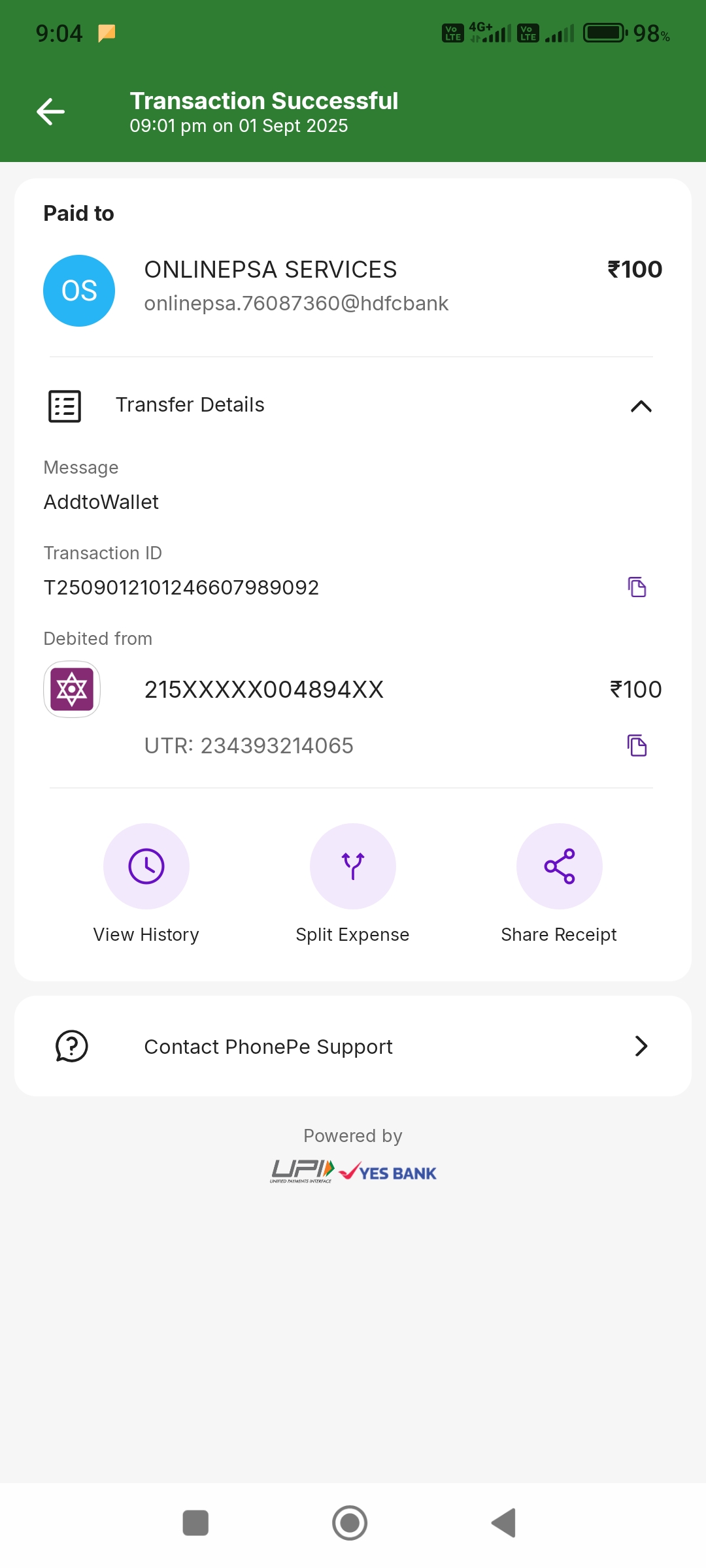Go back using the header arrow
Viewport: 706px width, 1568px height.
coord(50,111)
